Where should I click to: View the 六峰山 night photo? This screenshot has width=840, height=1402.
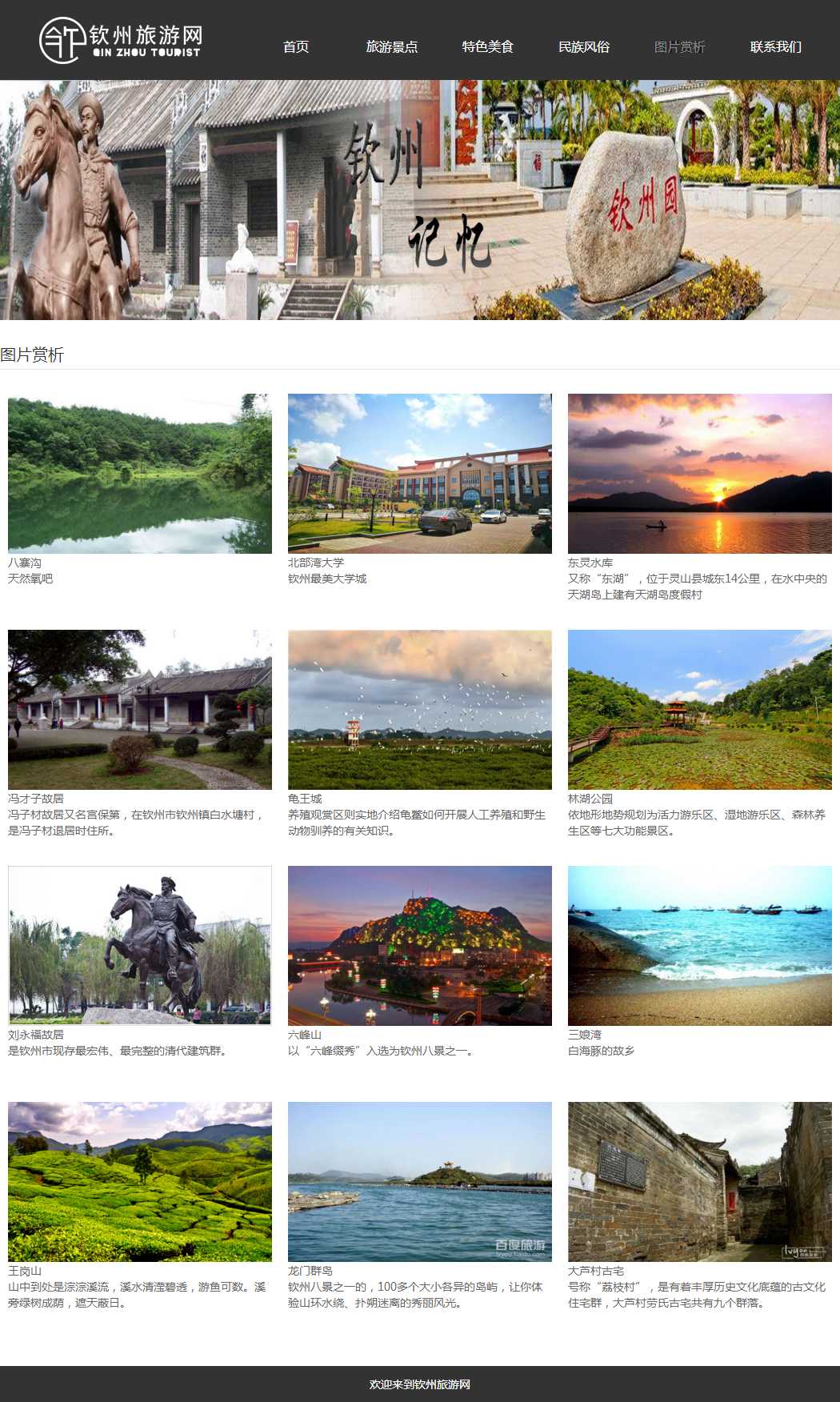tap(420, 945)
